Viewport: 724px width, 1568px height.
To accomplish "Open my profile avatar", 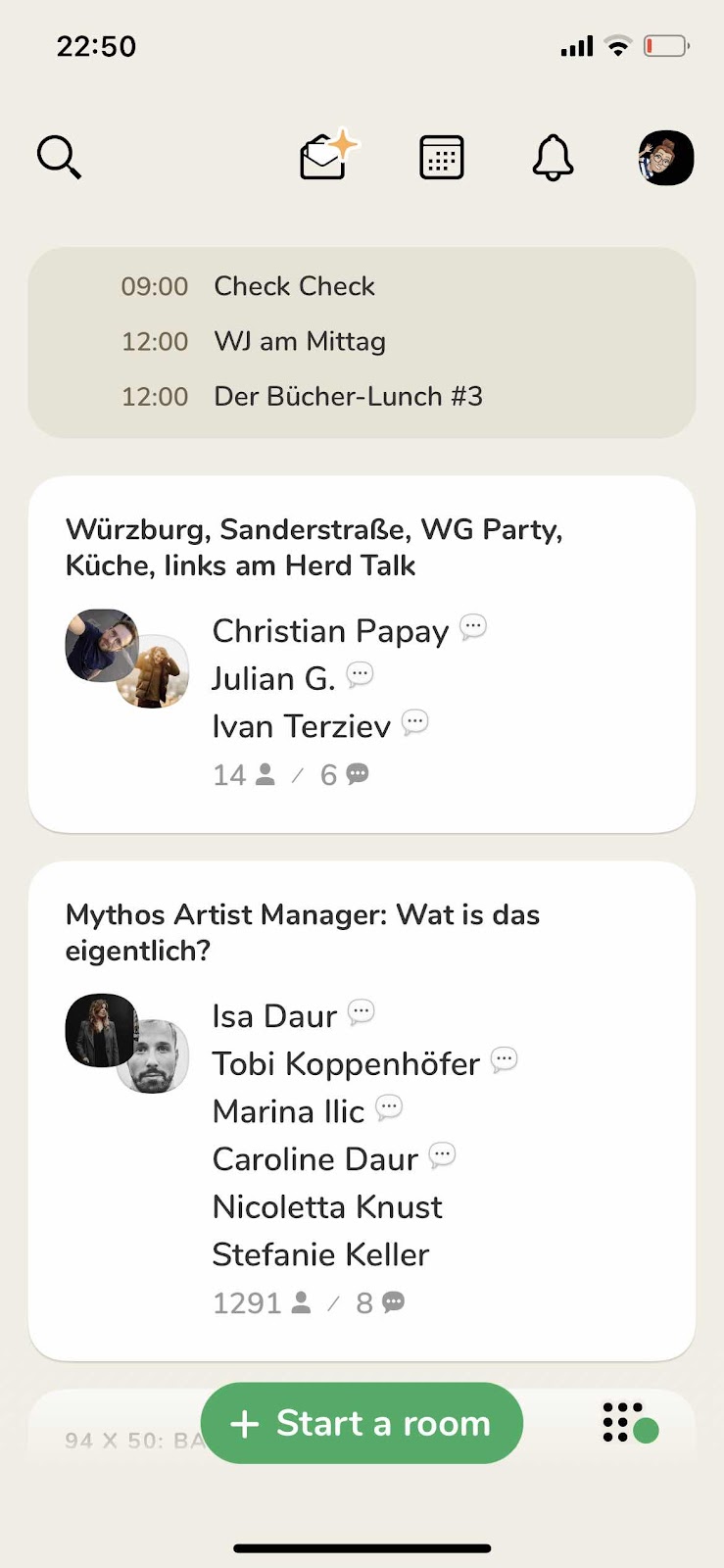I will pyautogui.click(x=665, y=157).
